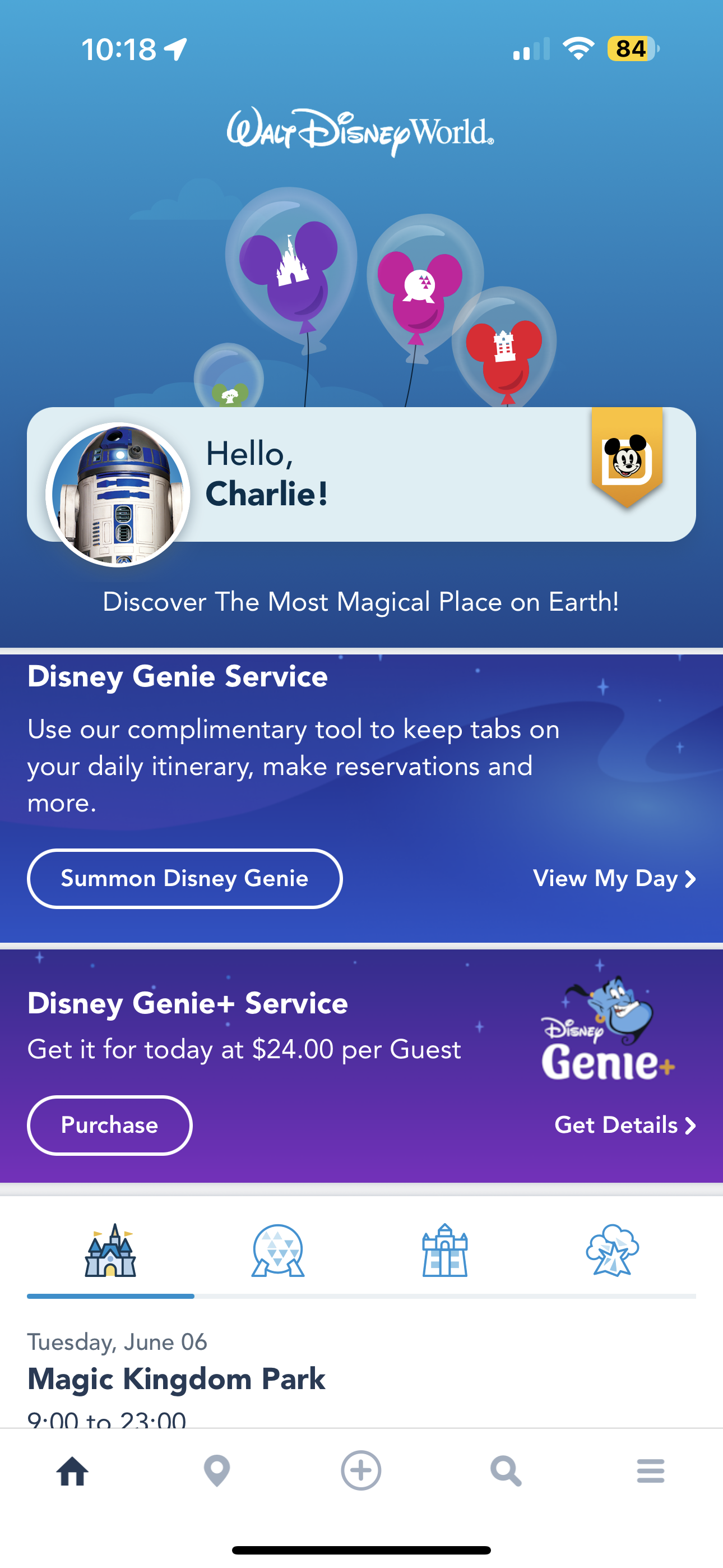Image resolution: width=723 pixels, height=1568 pixels.
Task: Tap the plus add button in bottom bar
Action: click(x=361, y=1470)
